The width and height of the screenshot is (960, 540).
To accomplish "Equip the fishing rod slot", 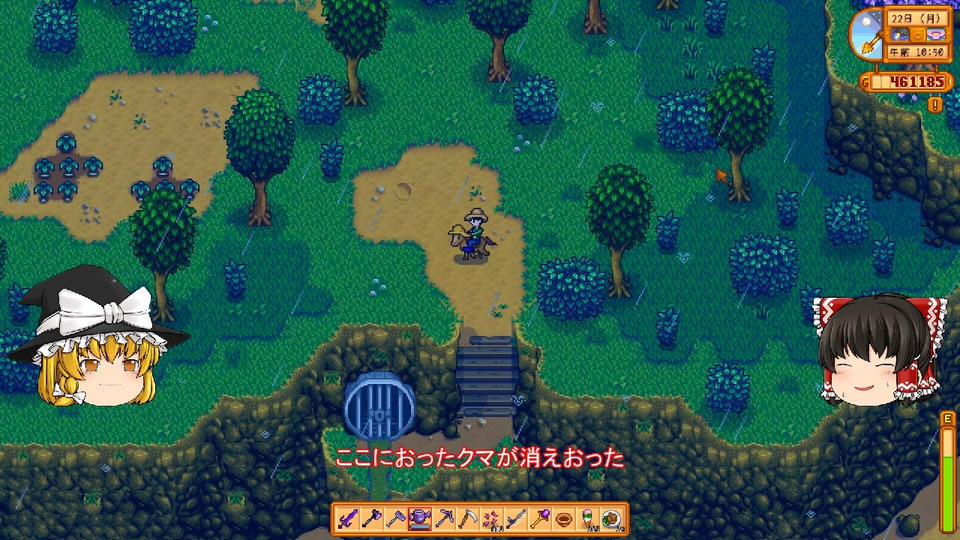I will click(x=516, y=519).
